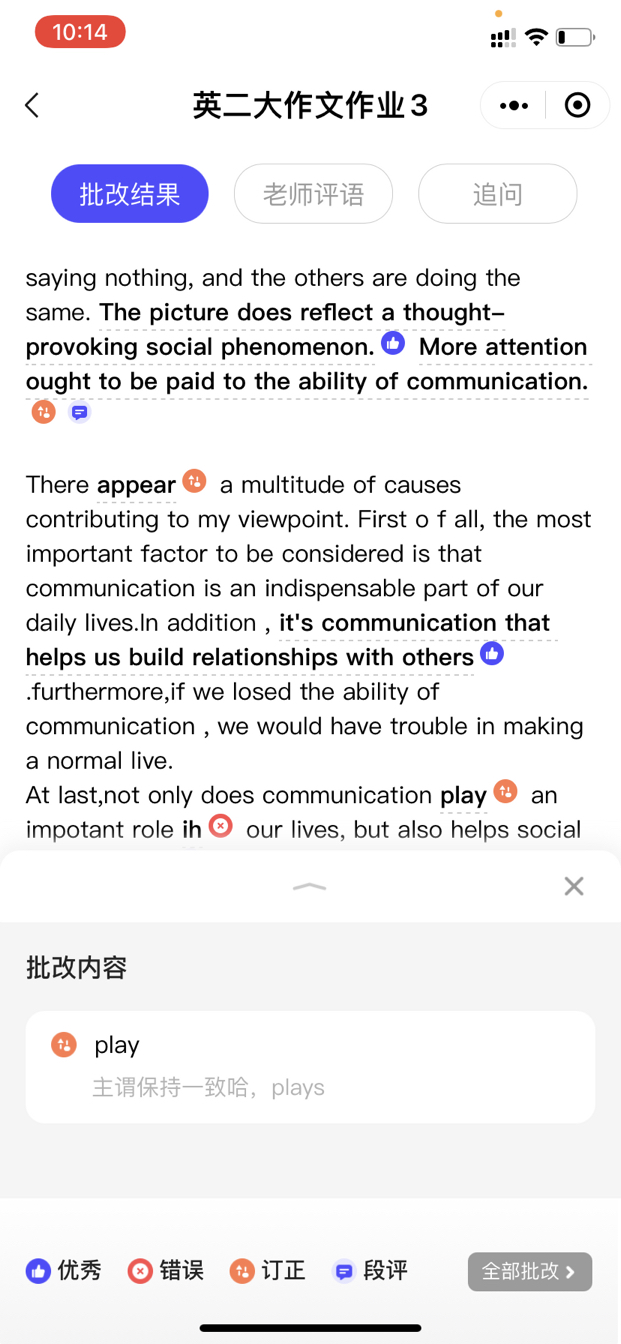Collapse the panel using the handle

pyautogui.click(x=310, y=886)
